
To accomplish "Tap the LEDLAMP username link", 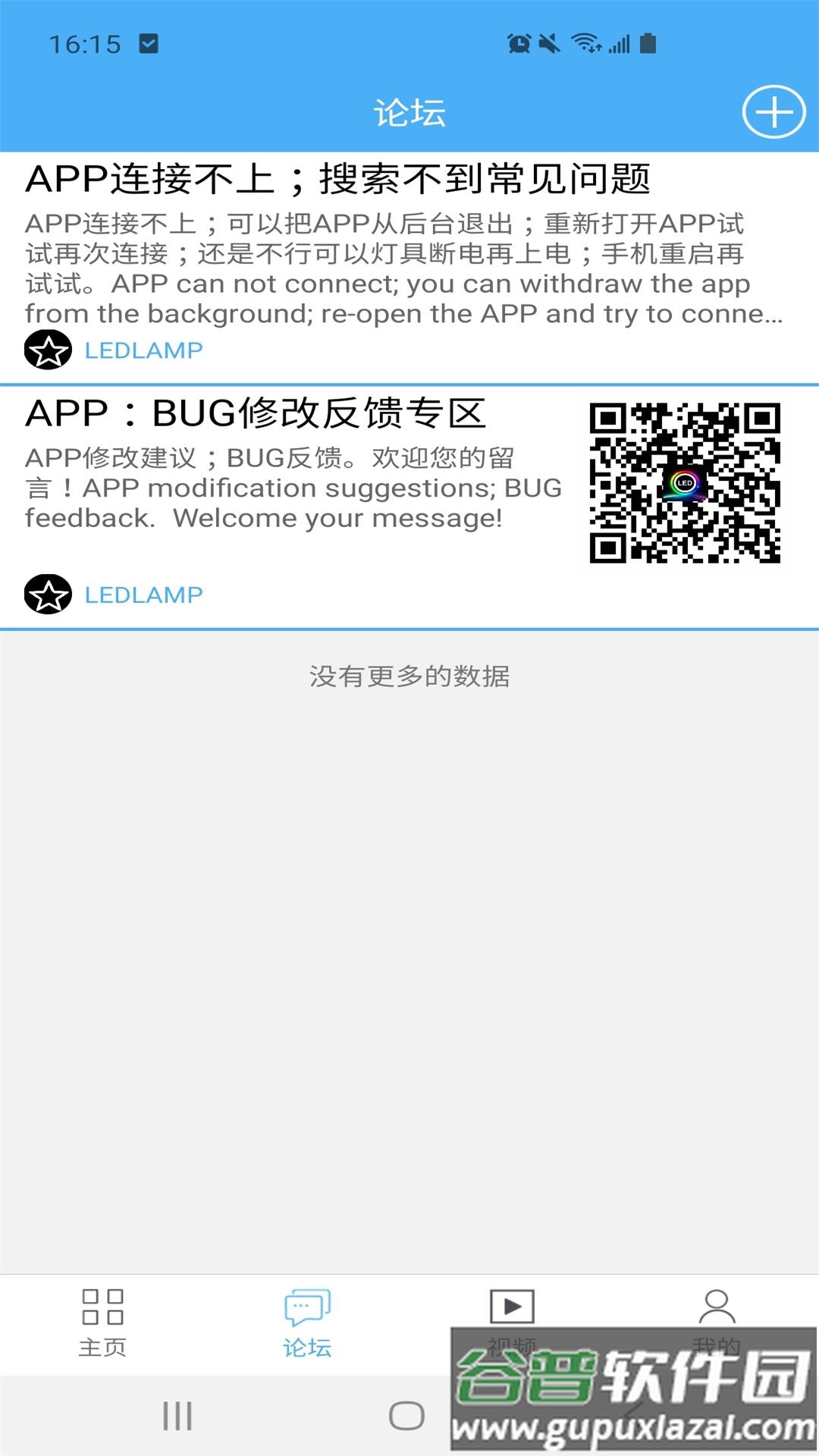I will (143, 350).
